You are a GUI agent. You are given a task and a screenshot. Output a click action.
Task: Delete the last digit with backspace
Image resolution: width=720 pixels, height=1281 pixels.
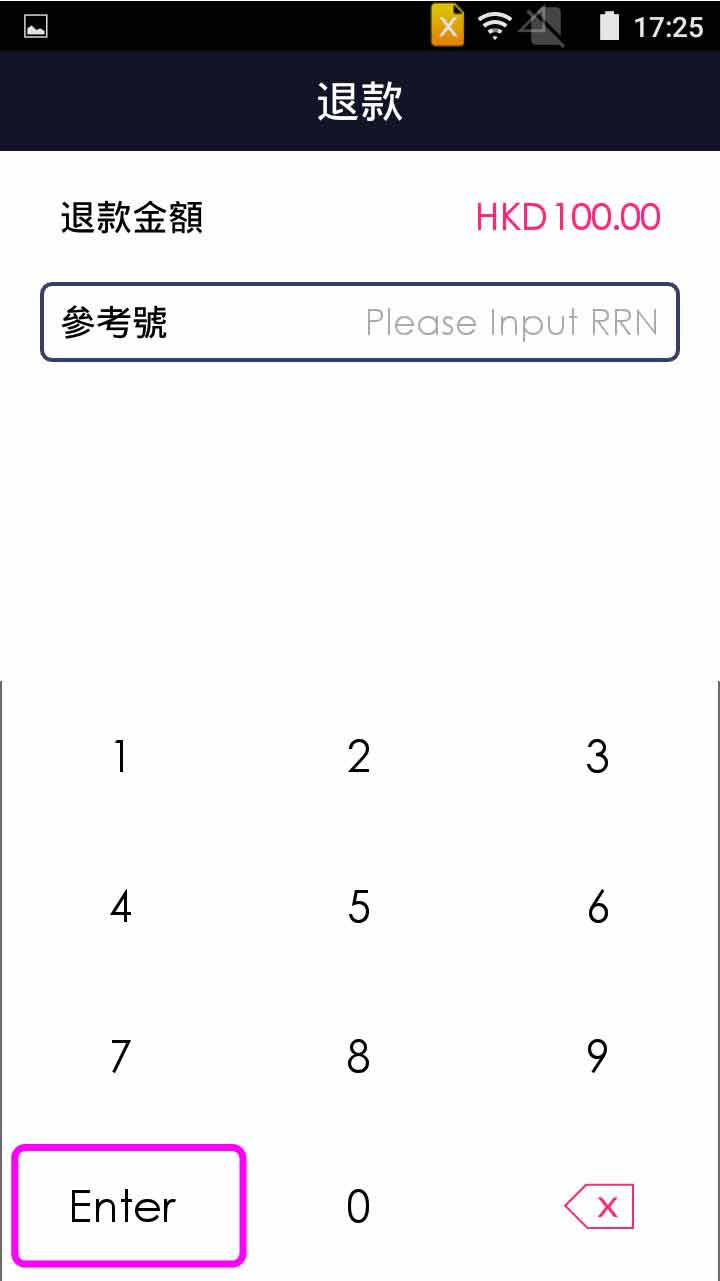tap(599, 1206)
